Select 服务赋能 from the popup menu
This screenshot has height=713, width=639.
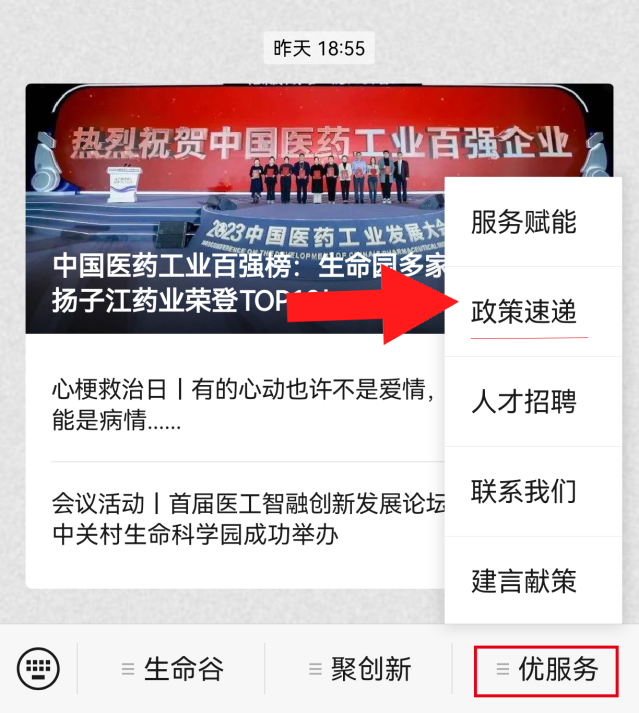[x=524, y=222]
